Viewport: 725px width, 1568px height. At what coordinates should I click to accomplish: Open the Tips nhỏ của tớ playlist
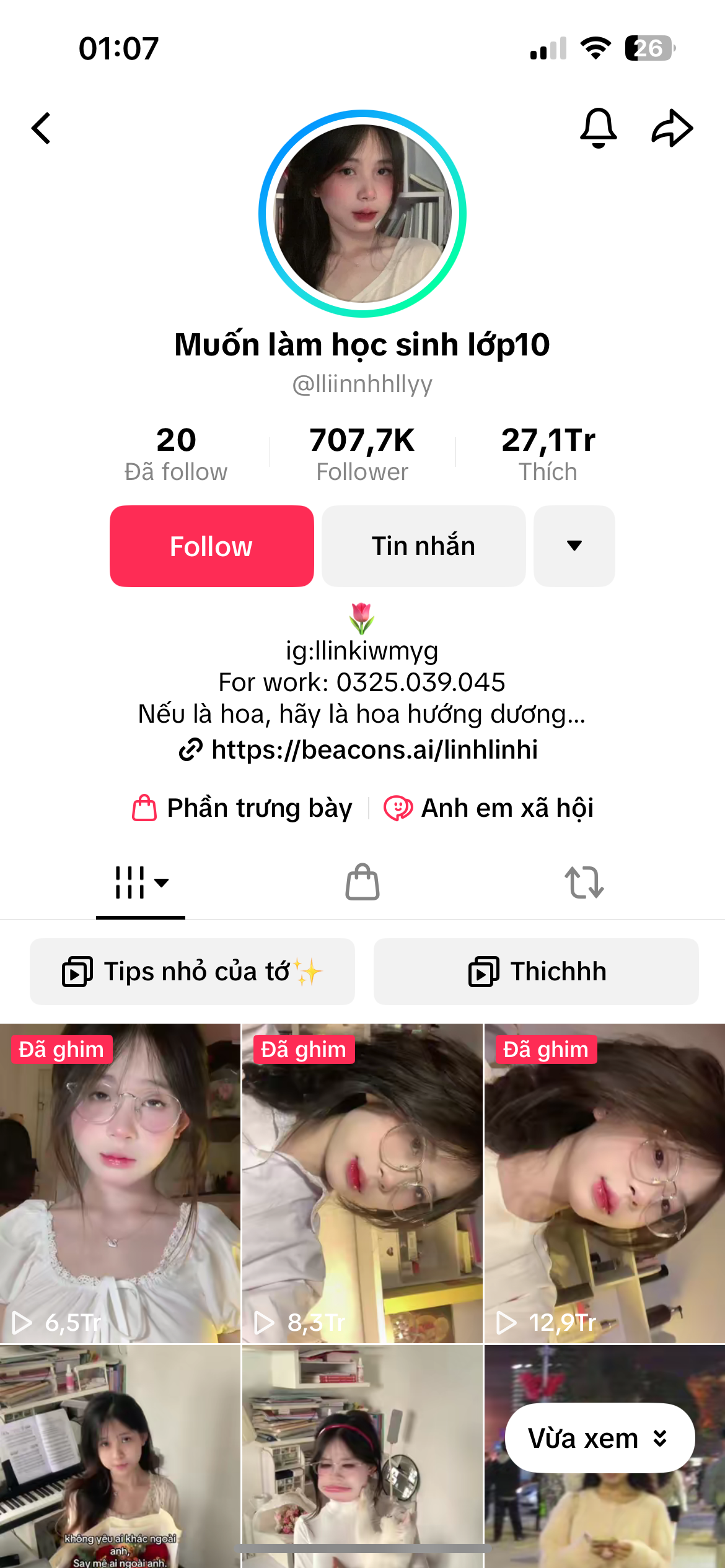[192, 972]
